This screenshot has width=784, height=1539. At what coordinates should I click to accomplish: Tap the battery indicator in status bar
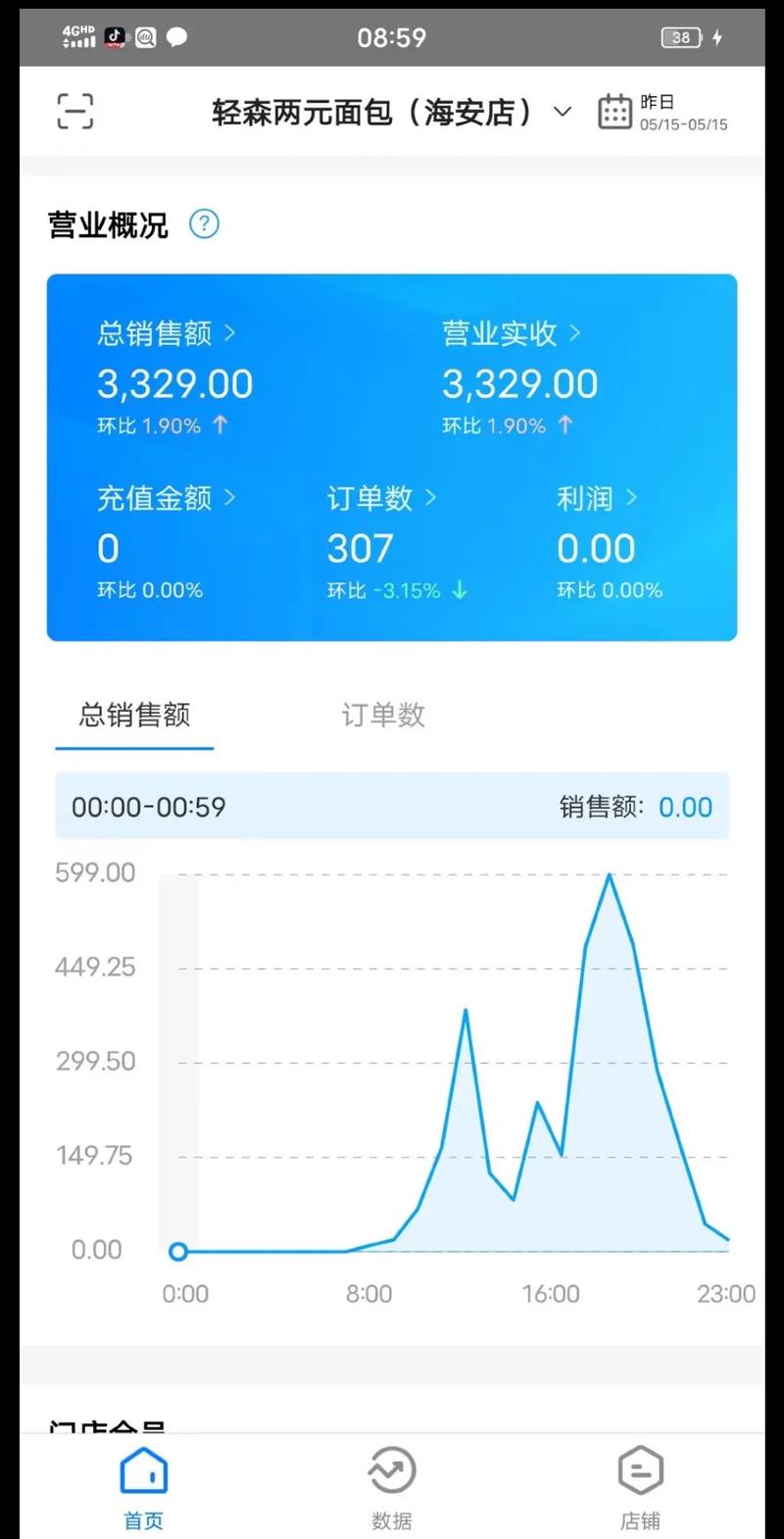click(683, 37)
